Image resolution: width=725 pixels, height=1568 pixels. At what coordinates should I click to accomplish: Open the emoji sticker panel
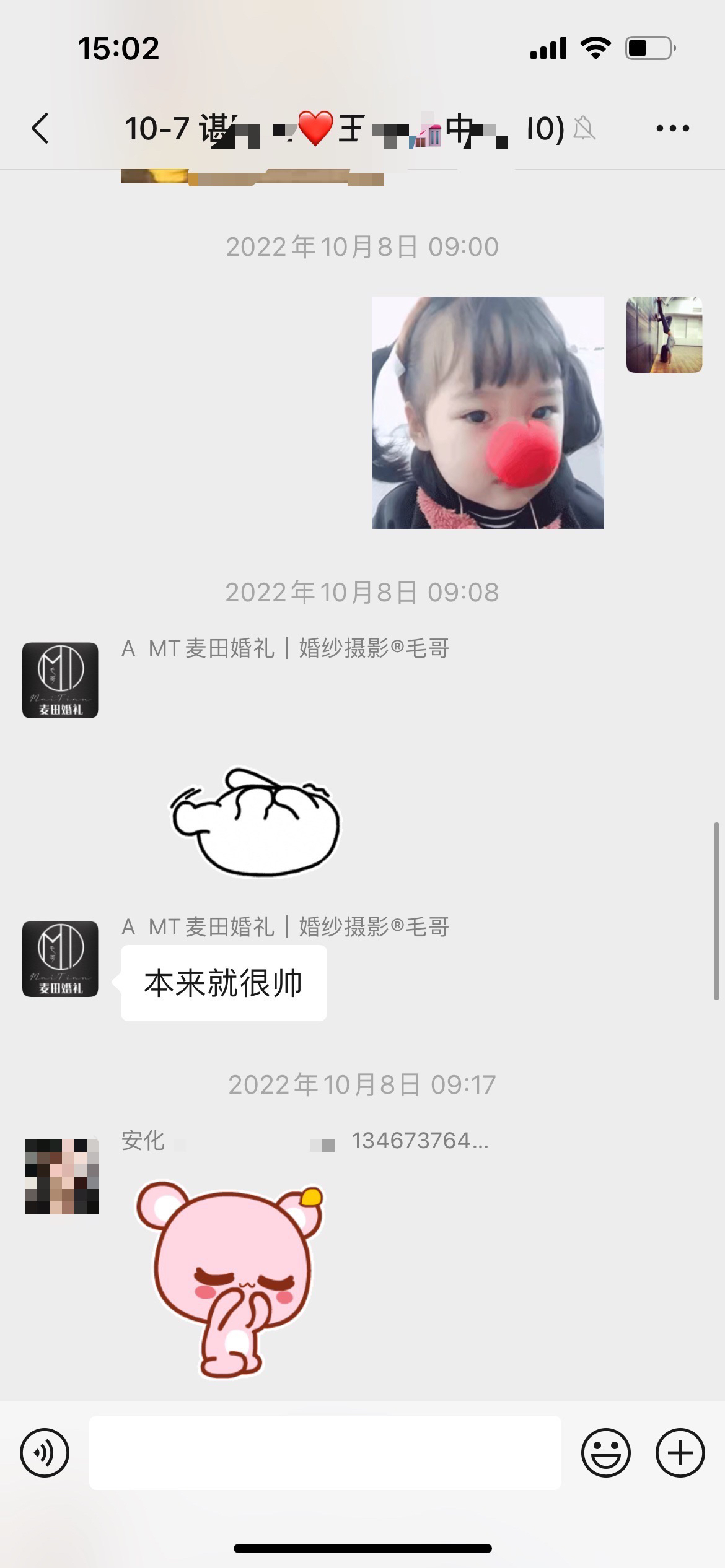[605, 1452]
